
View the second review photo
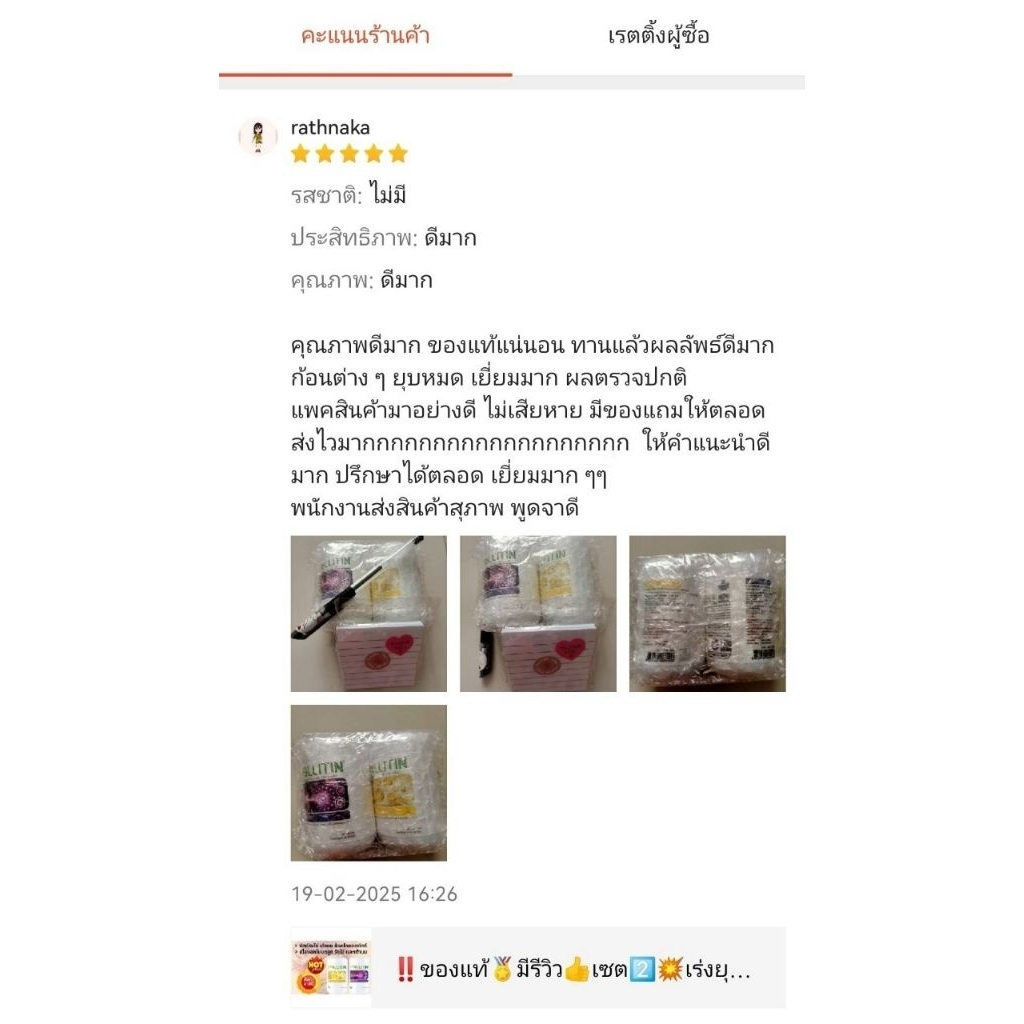click(x=537, y=613)
